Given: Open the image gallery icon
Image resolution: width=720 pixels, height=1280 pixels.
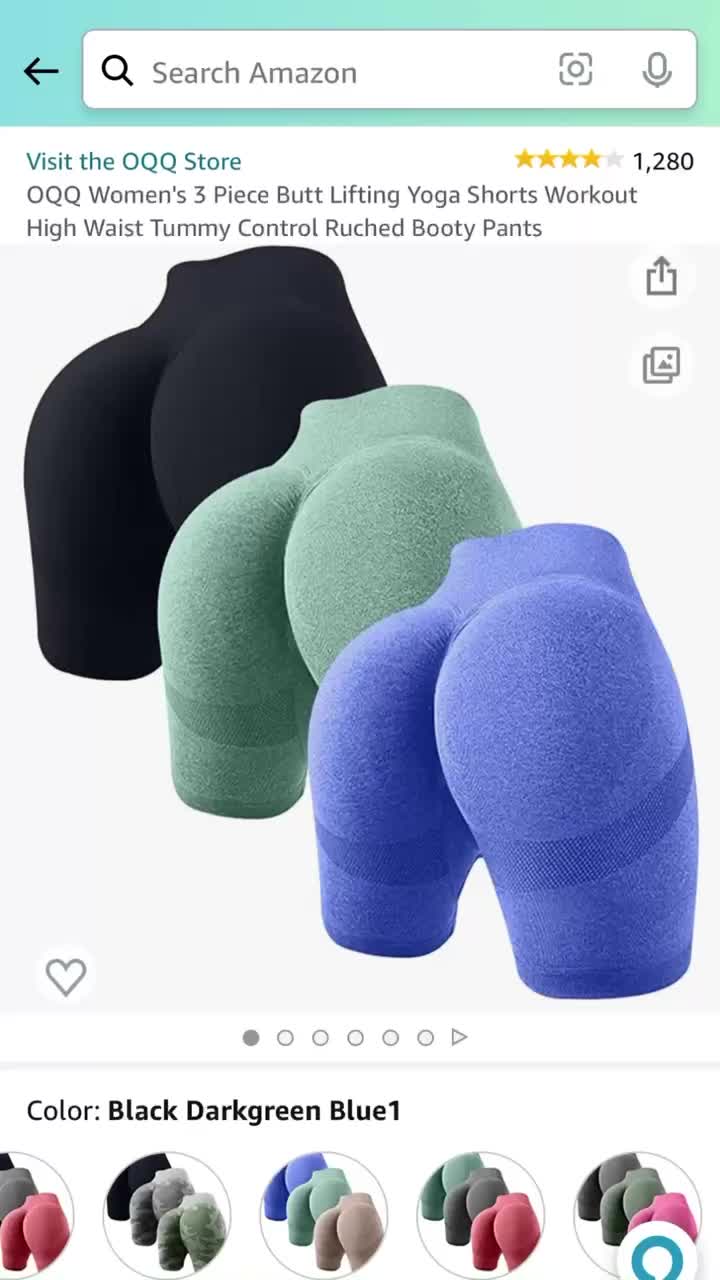Looking at the screenshot, I should pyautogui.click(x=661, y=365).
